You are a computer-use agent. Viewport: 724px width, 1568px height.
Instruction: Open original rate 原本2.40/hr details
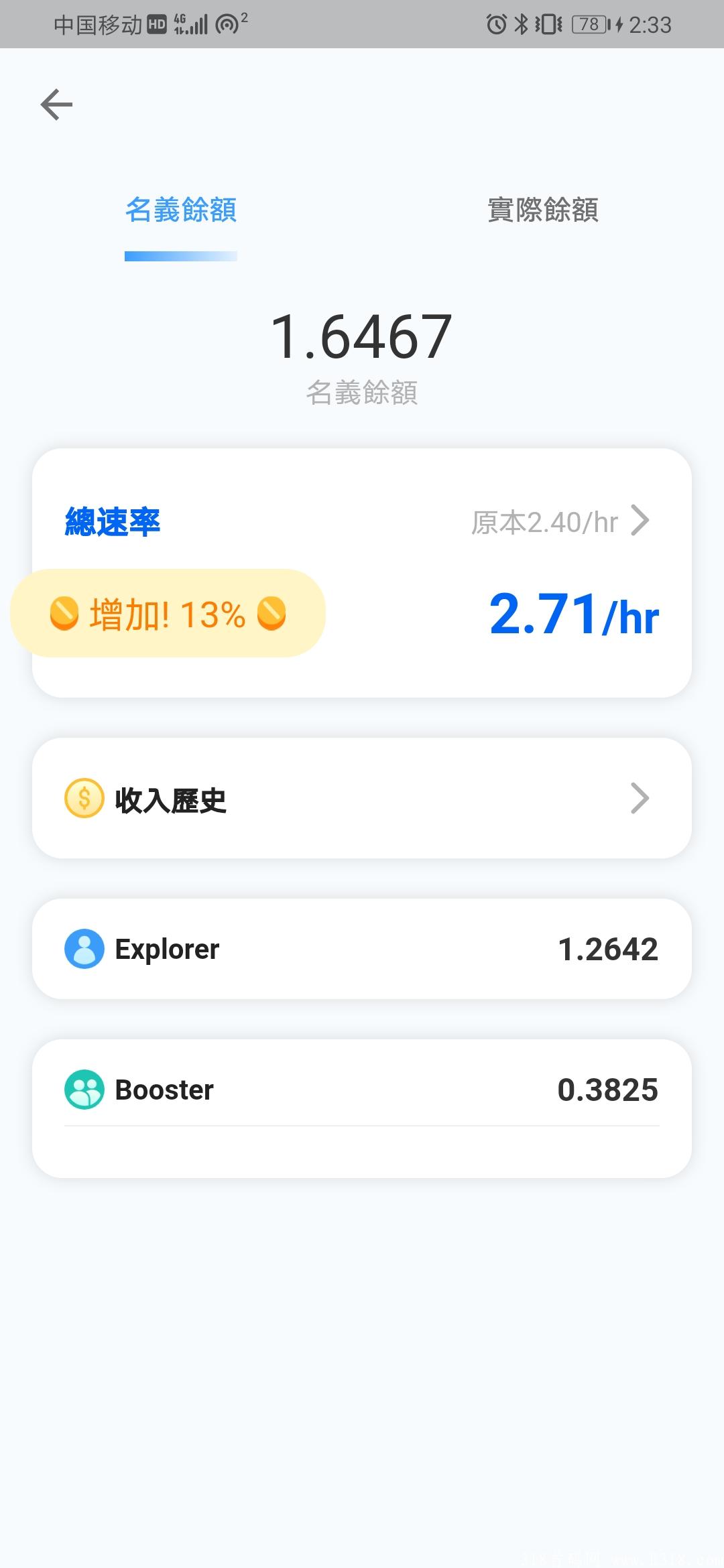point(560,522)
